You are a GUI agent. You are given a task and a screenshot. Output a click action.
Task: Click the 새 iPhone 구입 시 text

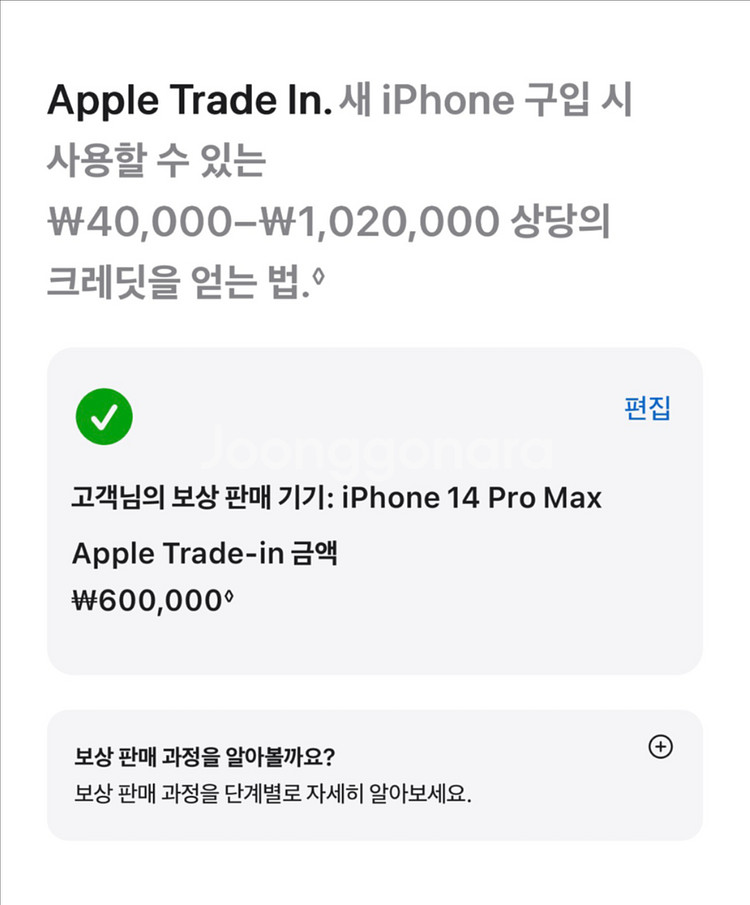[x=490, y=99]
